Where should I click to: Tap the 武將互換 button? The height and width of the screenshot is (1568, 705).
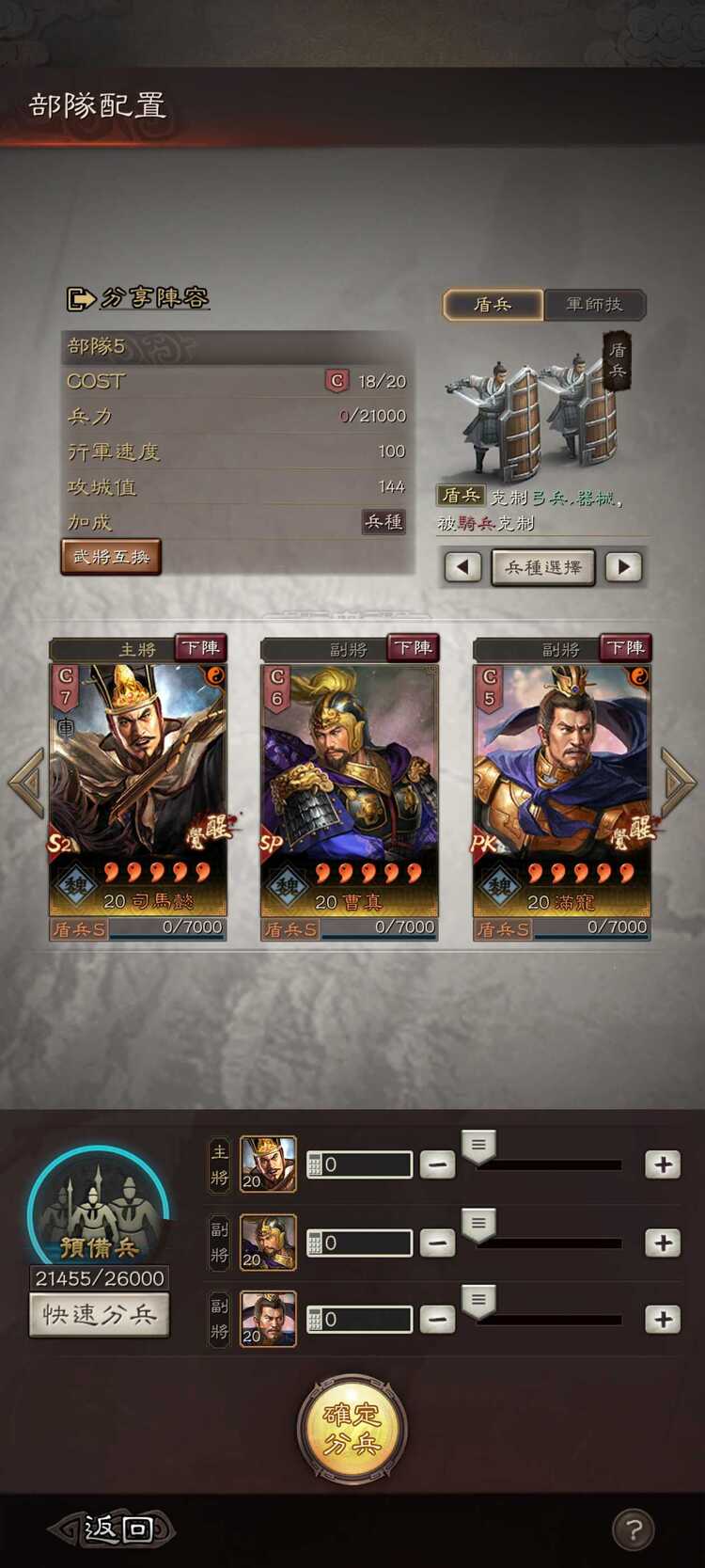(111, 557)
